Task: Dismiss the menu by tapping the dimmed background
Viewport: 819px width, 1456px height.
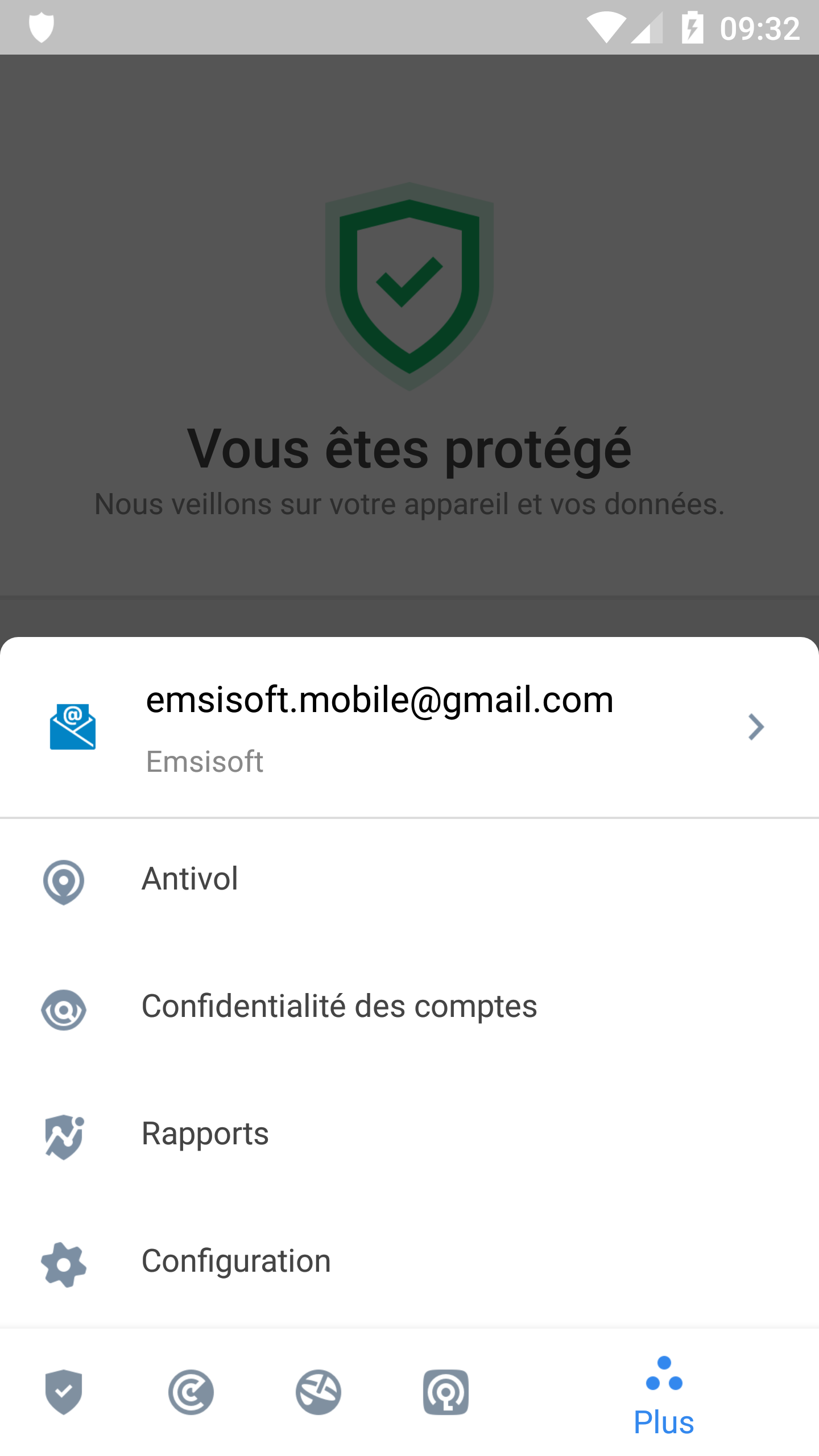Action: click(409, 341)
